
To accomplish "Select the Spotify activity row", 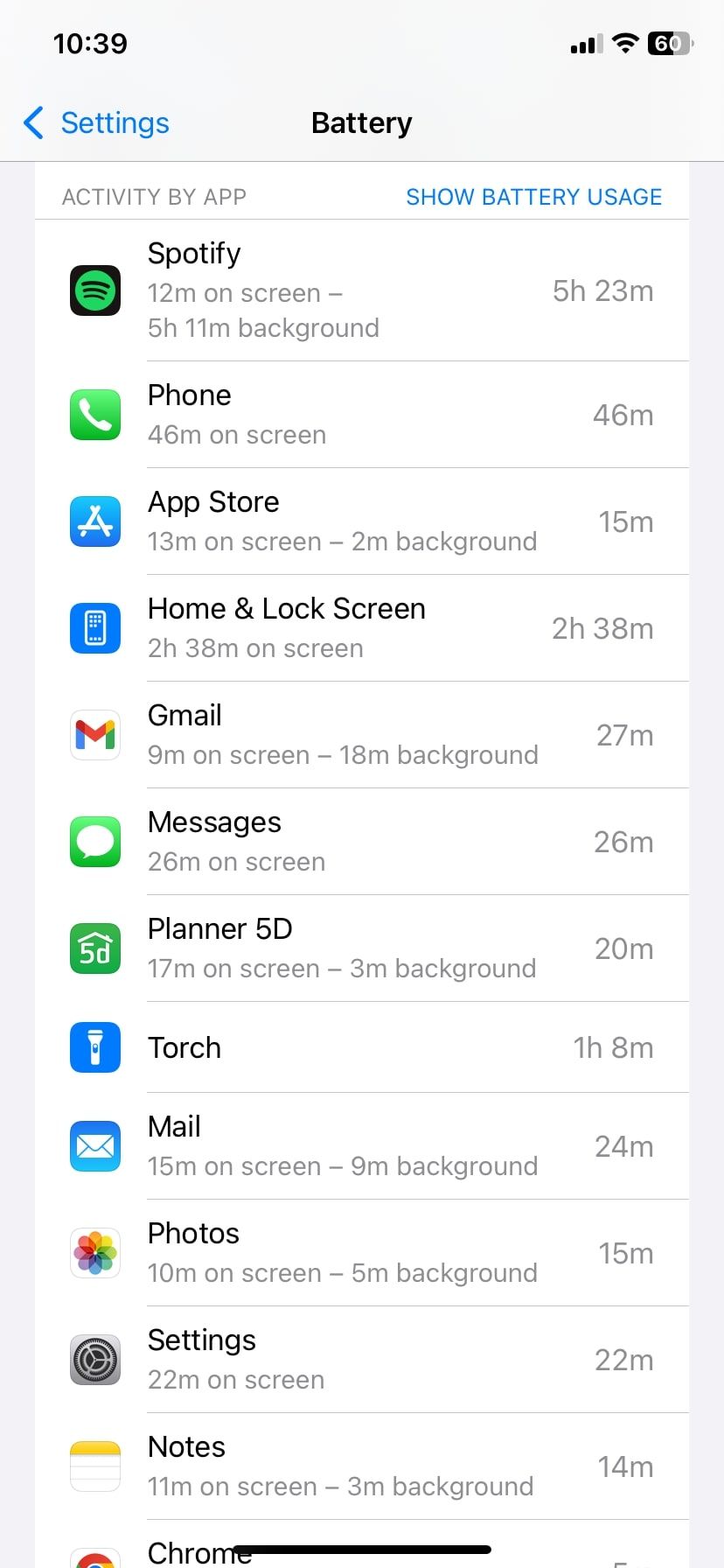I will click(x=361, y=290).
